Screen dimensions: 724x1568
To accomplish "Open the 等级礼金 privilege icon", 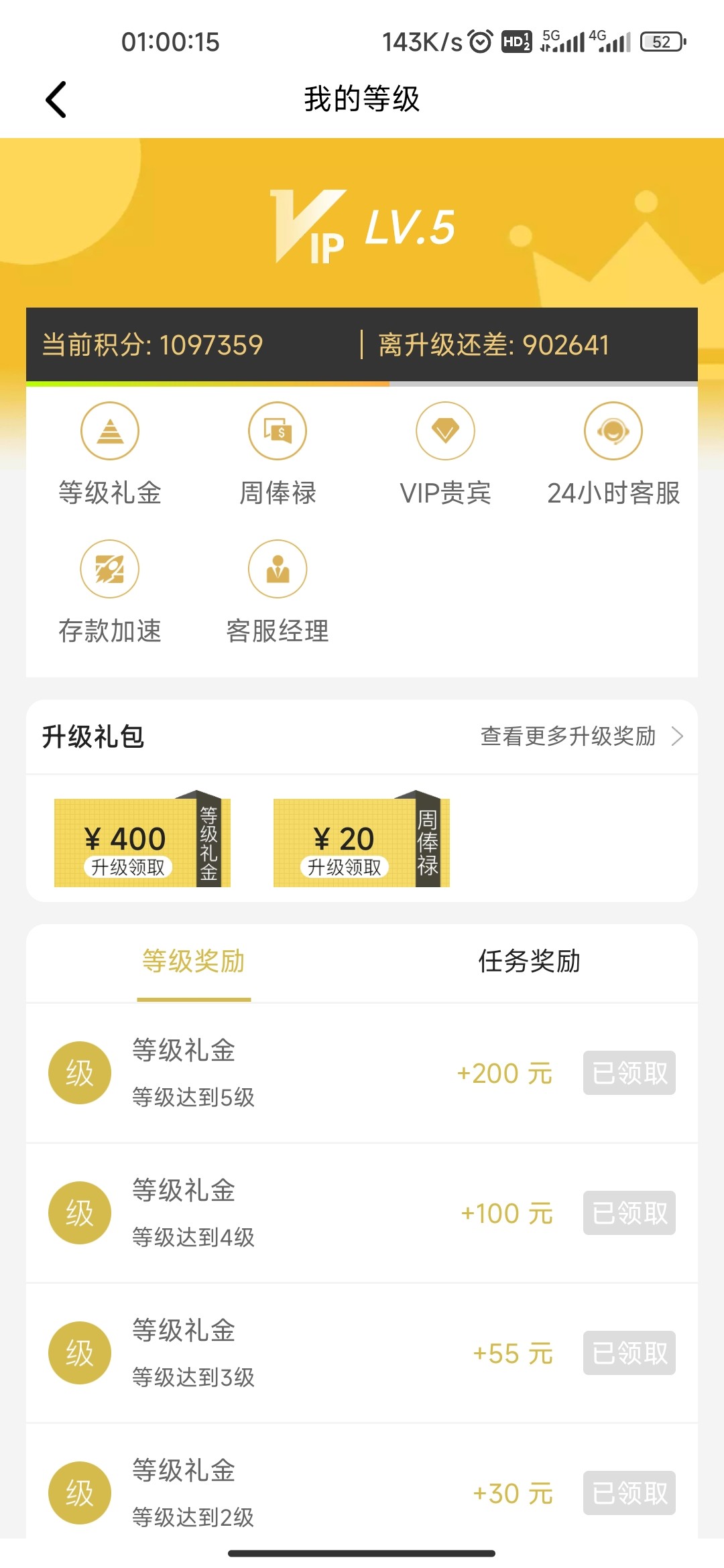I will tap(110, 432).
